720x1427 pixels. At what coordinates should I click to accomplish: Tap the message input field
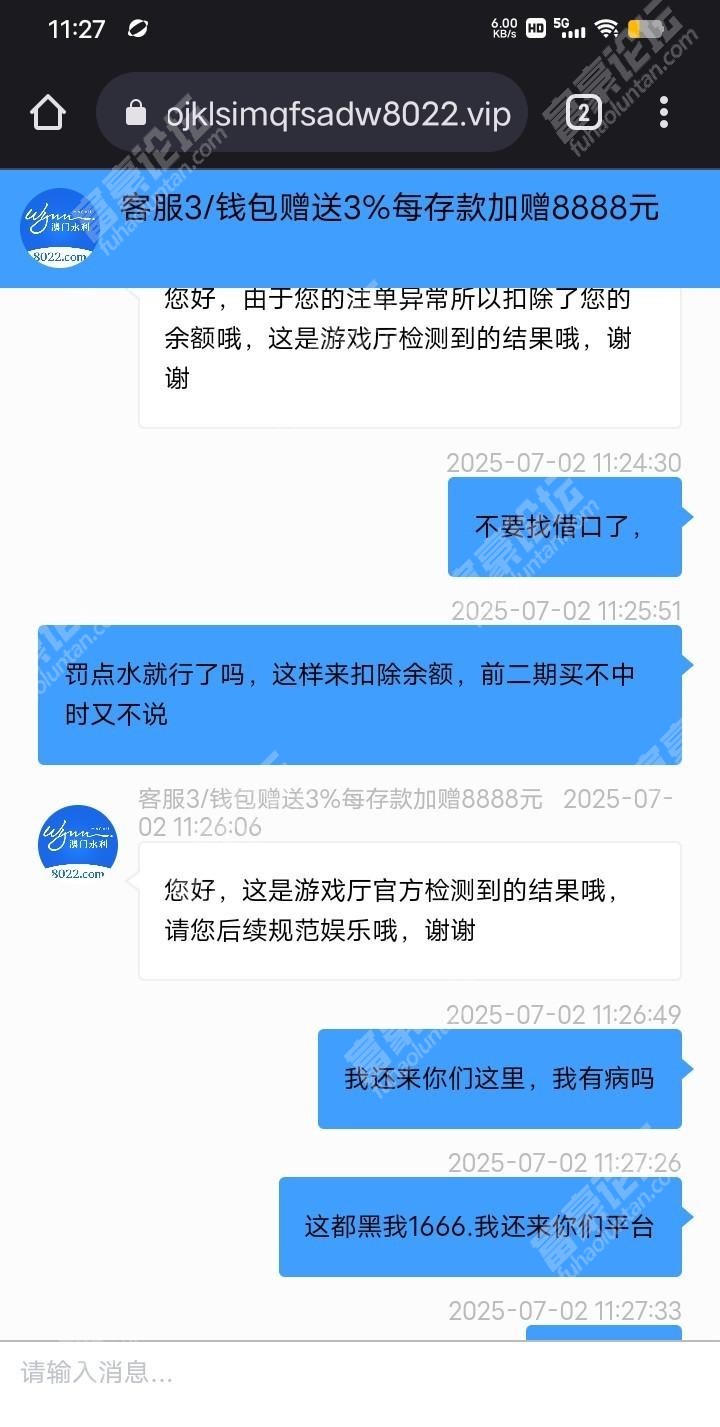point(360,1372)
